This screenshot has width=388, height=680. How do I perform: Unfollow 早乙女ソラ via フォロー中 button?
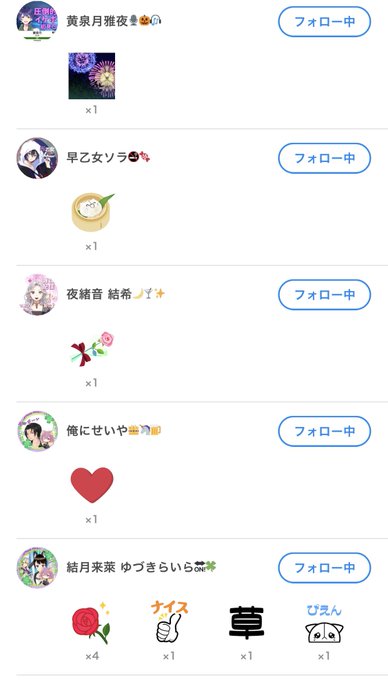324,158
